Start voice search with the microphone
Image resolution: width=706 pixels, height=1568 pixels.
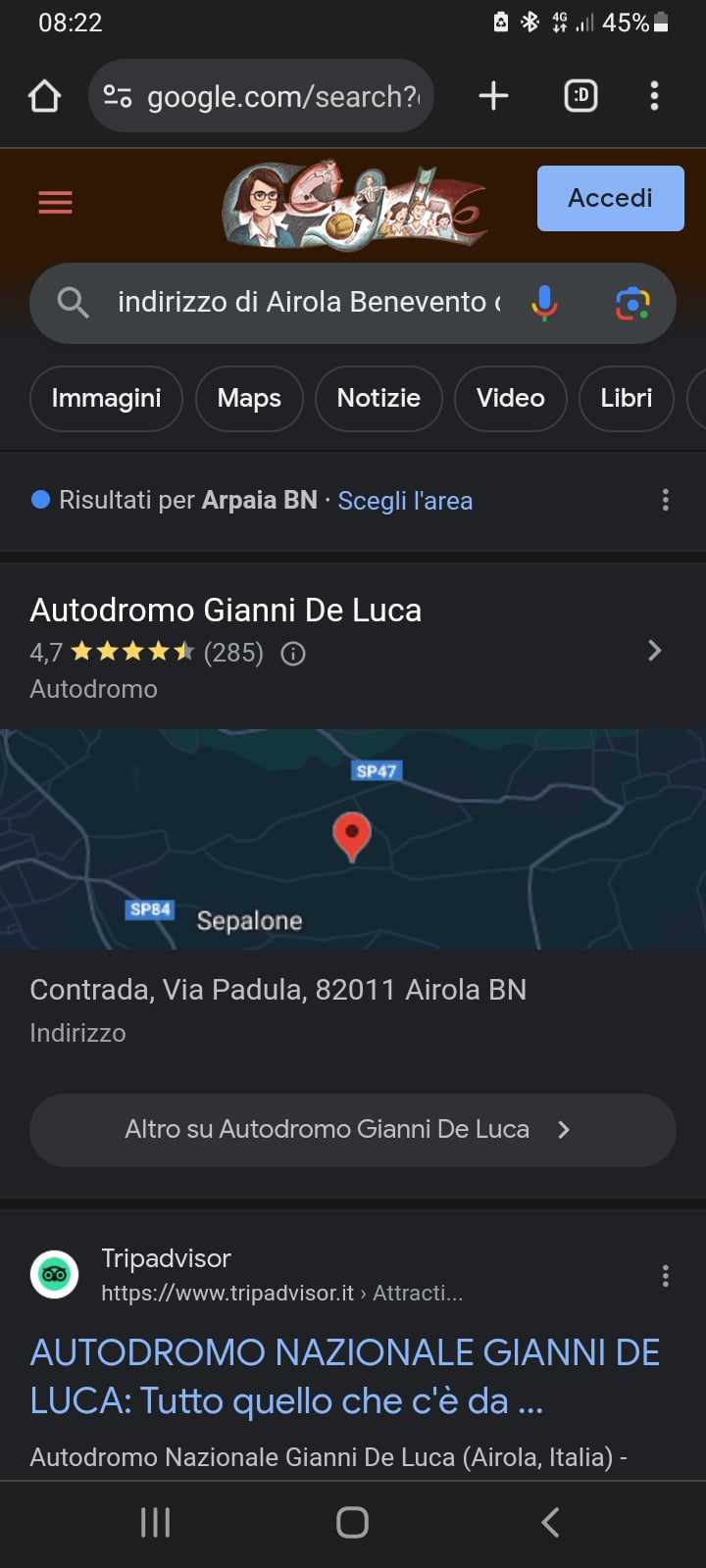(x=544, y=303)
